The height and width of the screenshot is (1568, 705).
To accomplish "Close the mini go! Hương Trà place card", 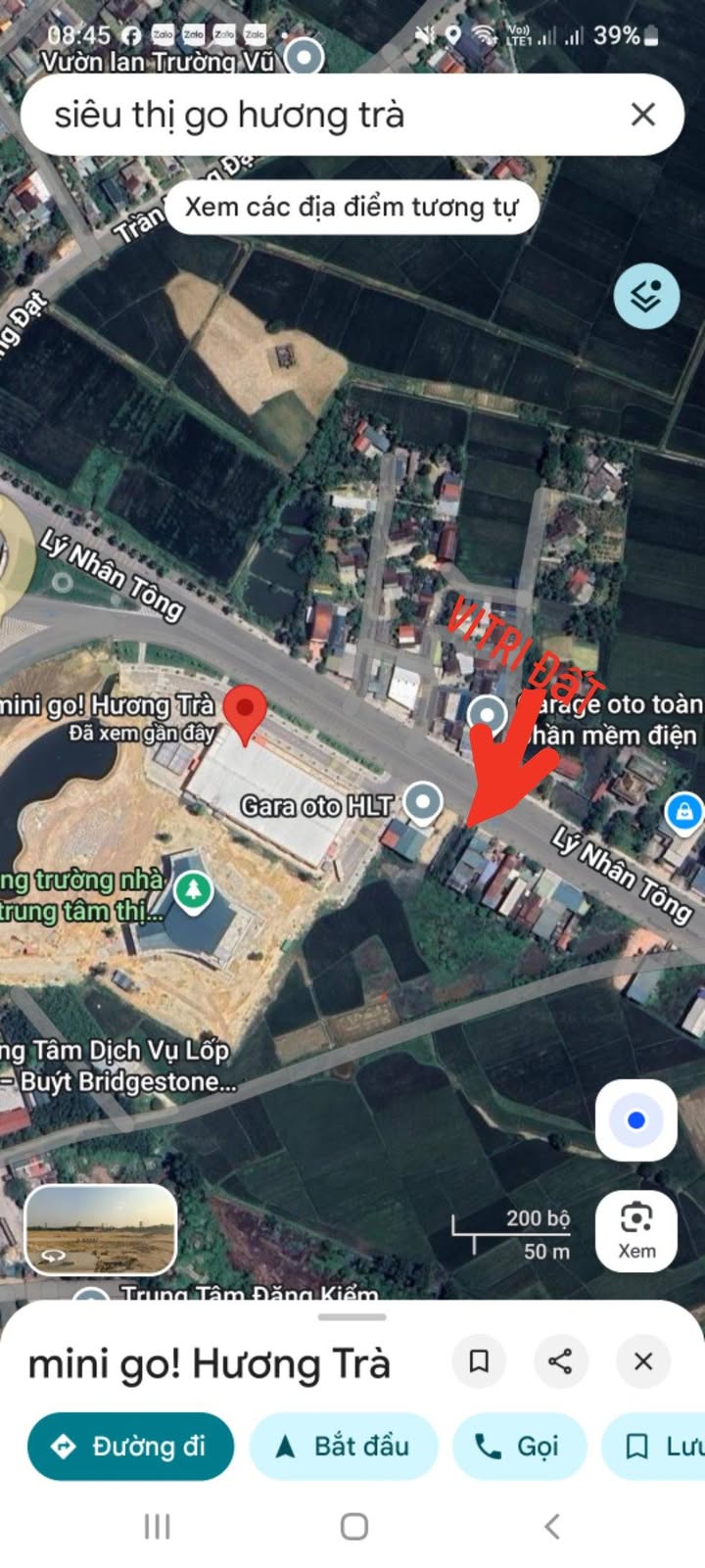I will [642, 1361].
